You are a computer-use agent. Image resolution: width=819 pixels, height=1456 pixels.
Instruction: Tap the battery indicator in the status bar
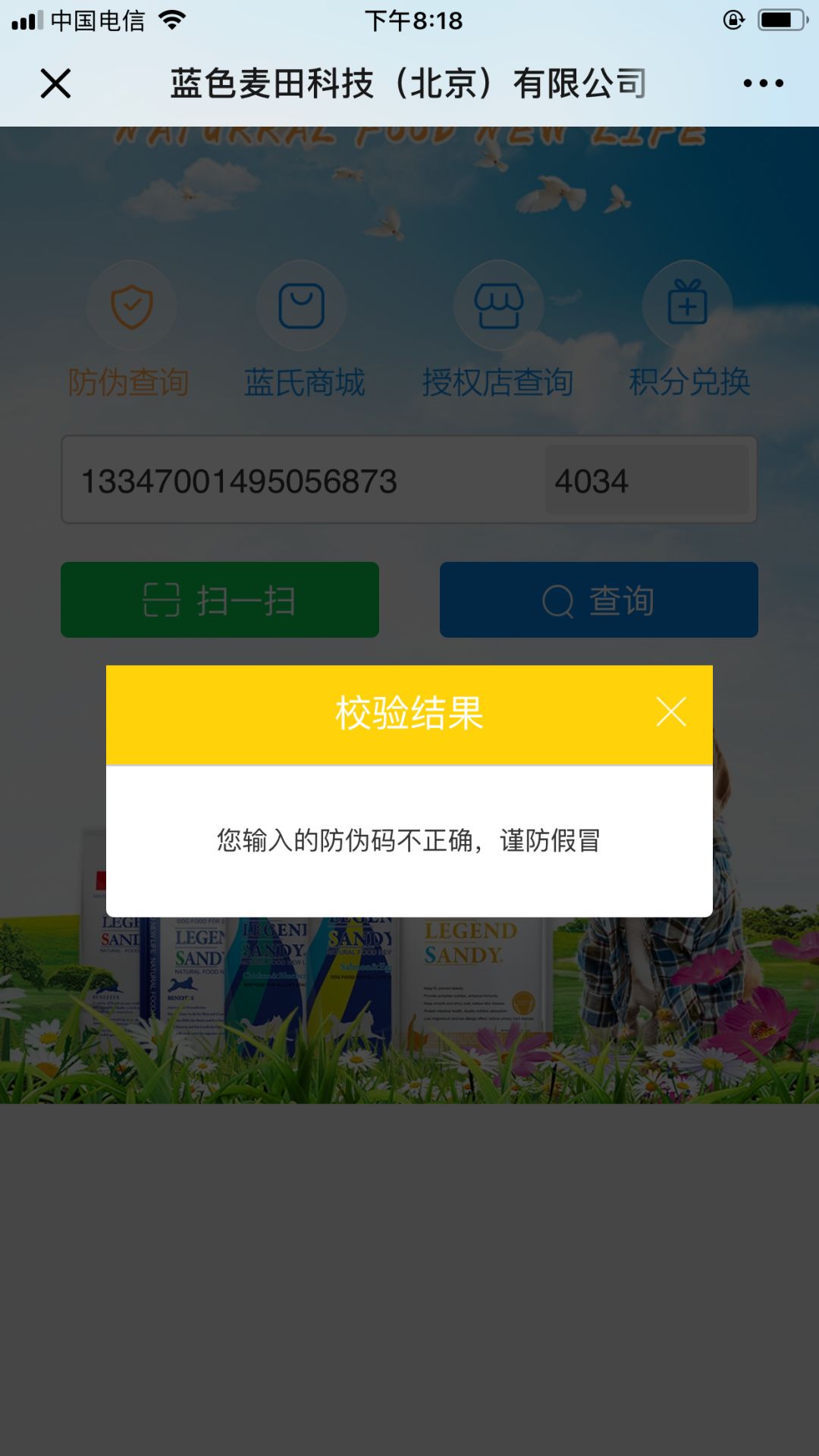[782, 19]
